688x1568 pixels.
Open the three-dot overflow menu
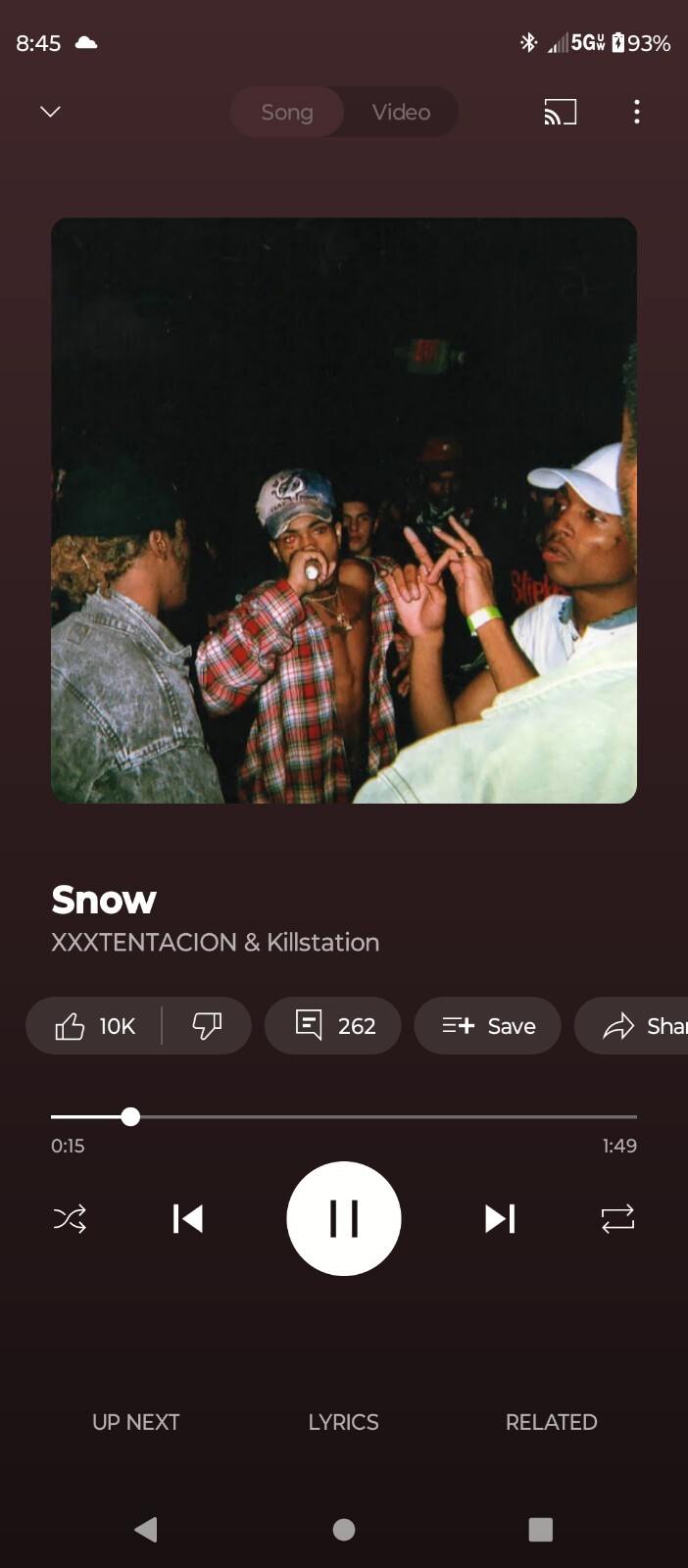(x=637, y=112)
